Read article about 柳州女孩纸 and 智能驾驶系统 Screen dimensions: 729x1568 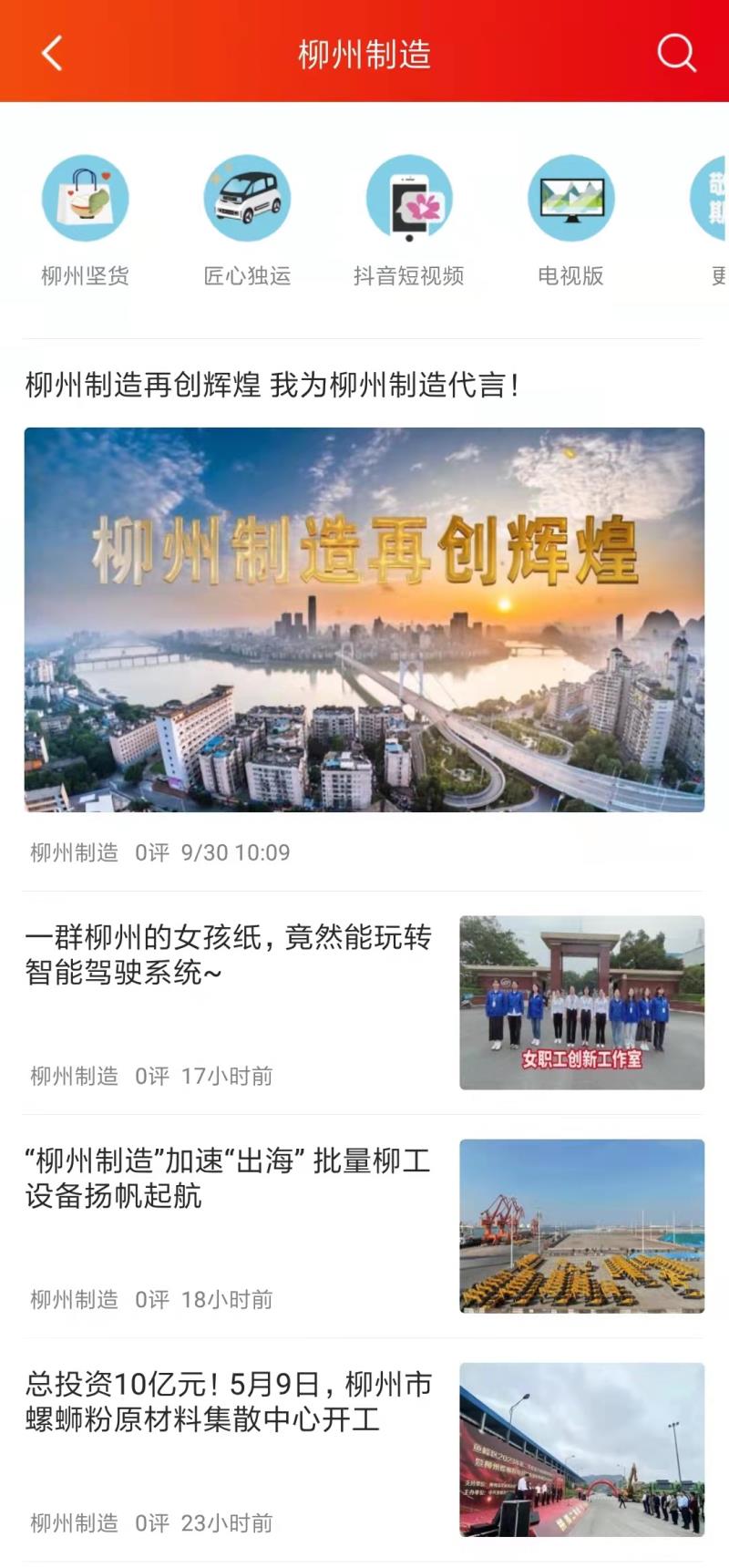point(228,954)
